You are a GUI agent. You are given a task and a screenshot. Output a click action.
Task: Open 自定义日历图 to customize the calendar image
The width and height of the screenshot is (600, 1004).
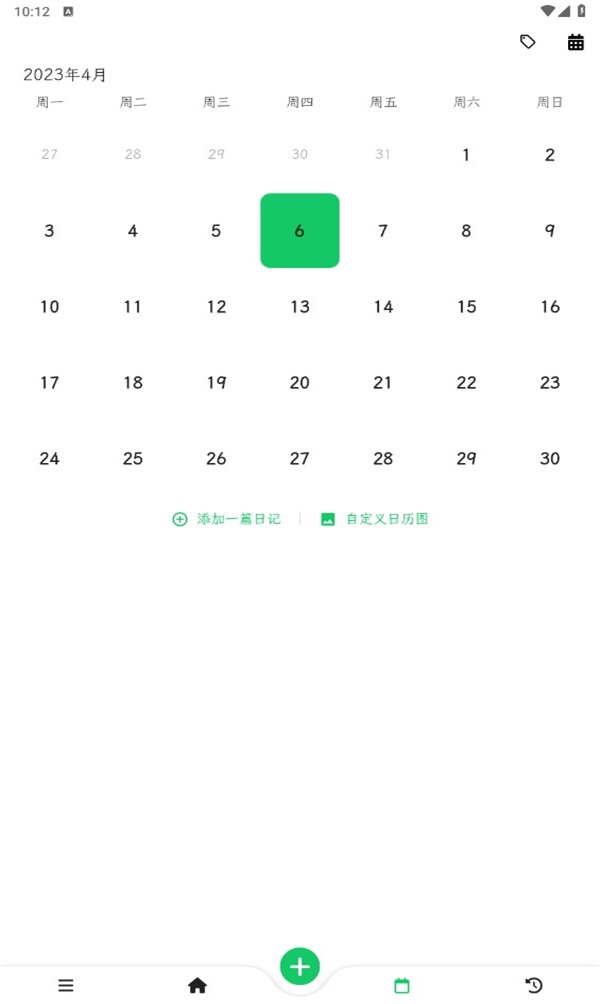click(375, 519)
